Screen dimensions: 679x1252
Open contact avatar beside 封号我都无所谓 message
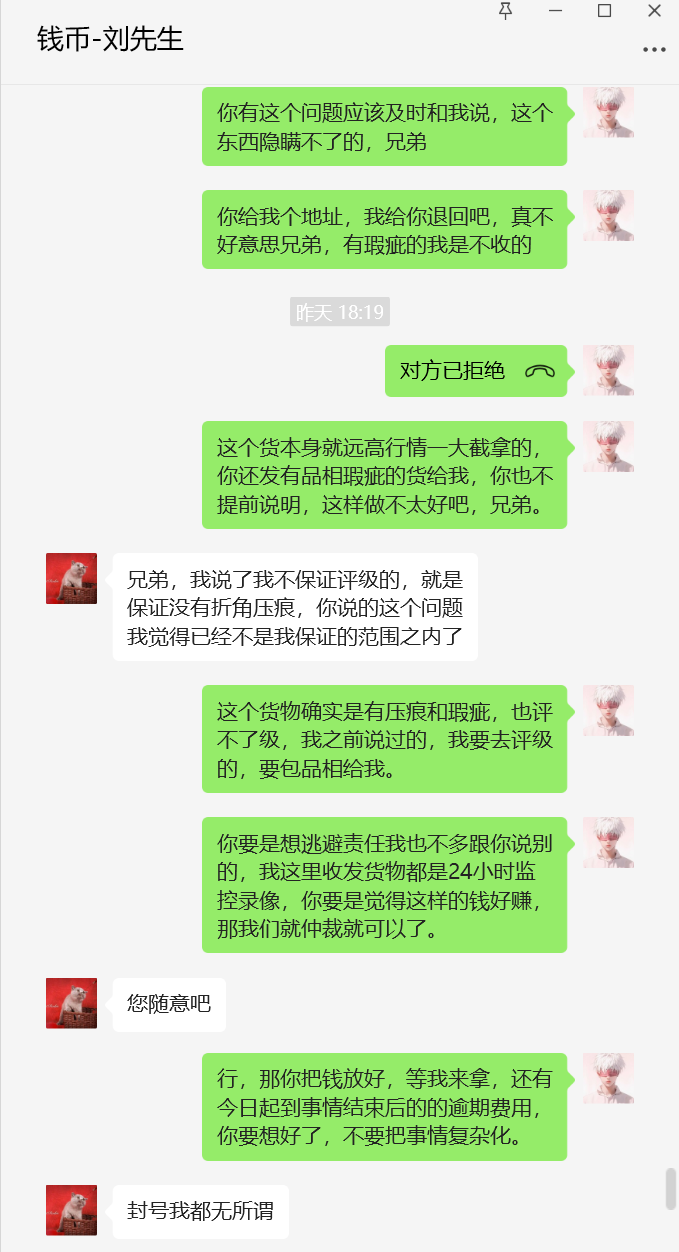click(71, 1210)
